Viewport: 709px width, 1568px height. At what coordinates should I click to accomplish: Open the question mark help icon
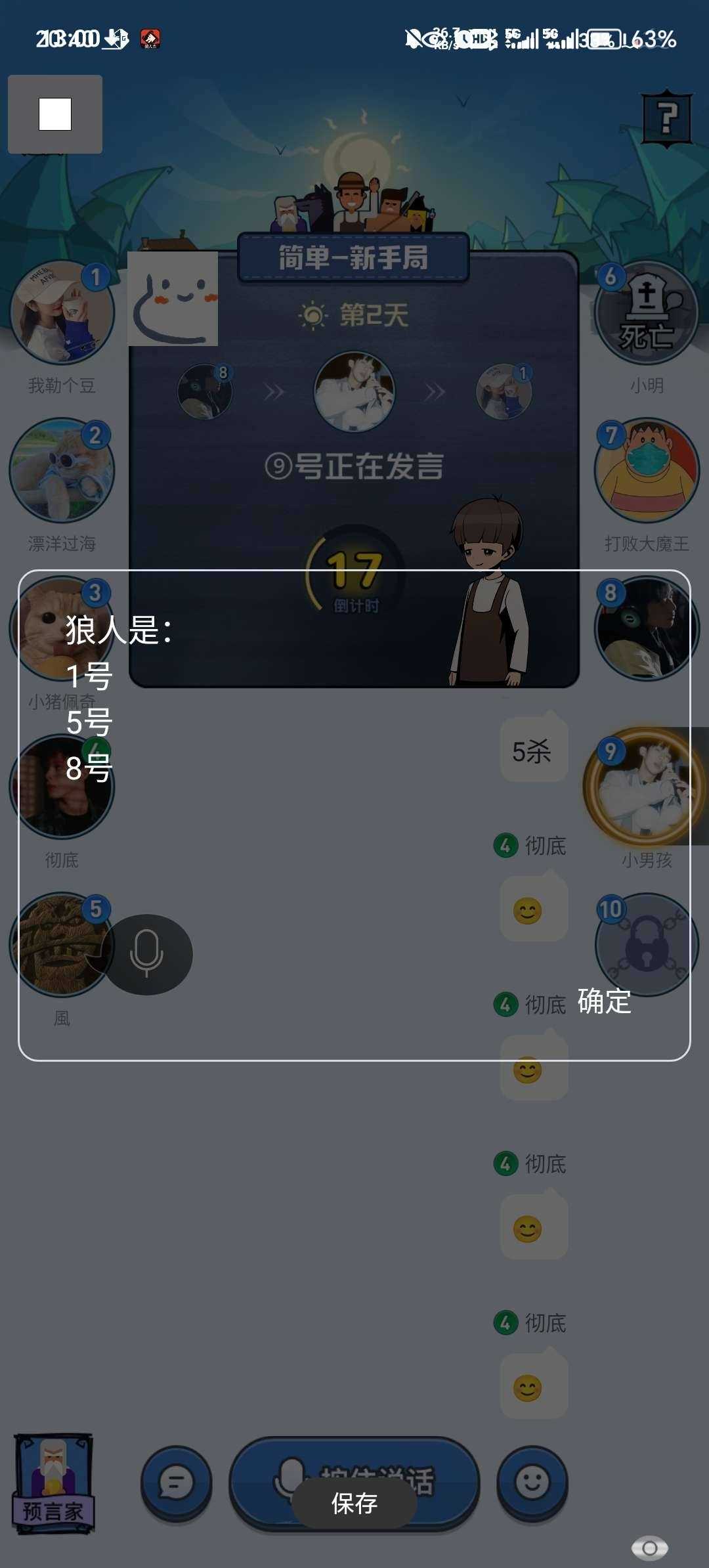666,119
